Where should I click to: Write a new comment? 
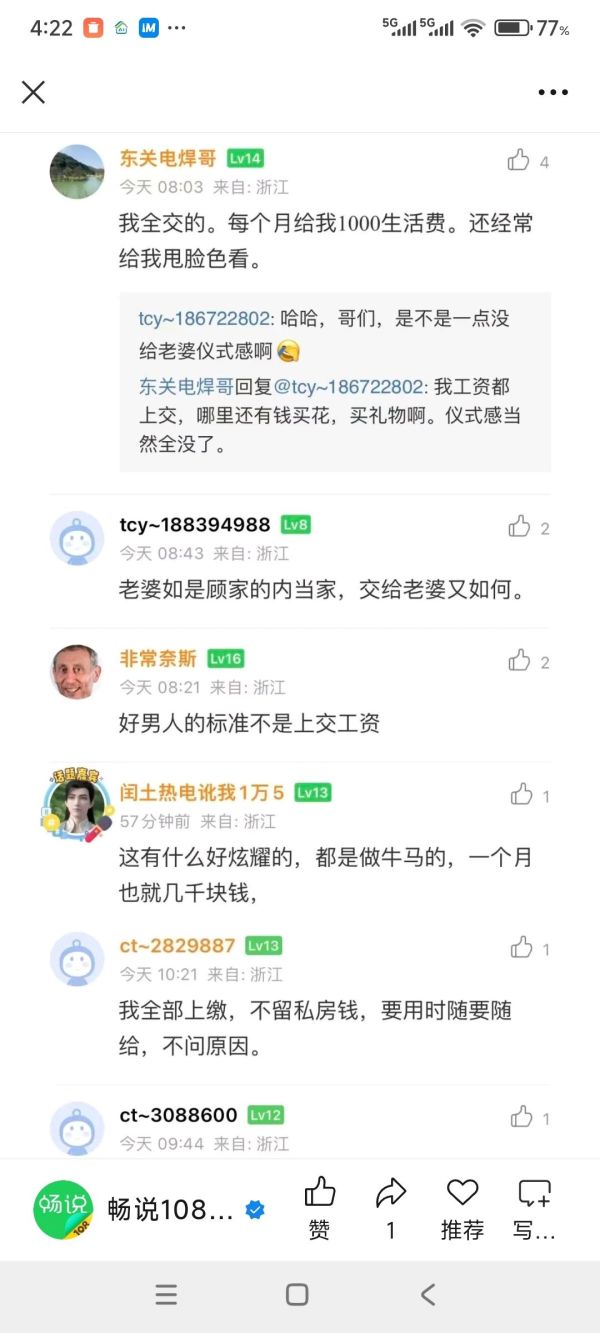pos(534,1207)
